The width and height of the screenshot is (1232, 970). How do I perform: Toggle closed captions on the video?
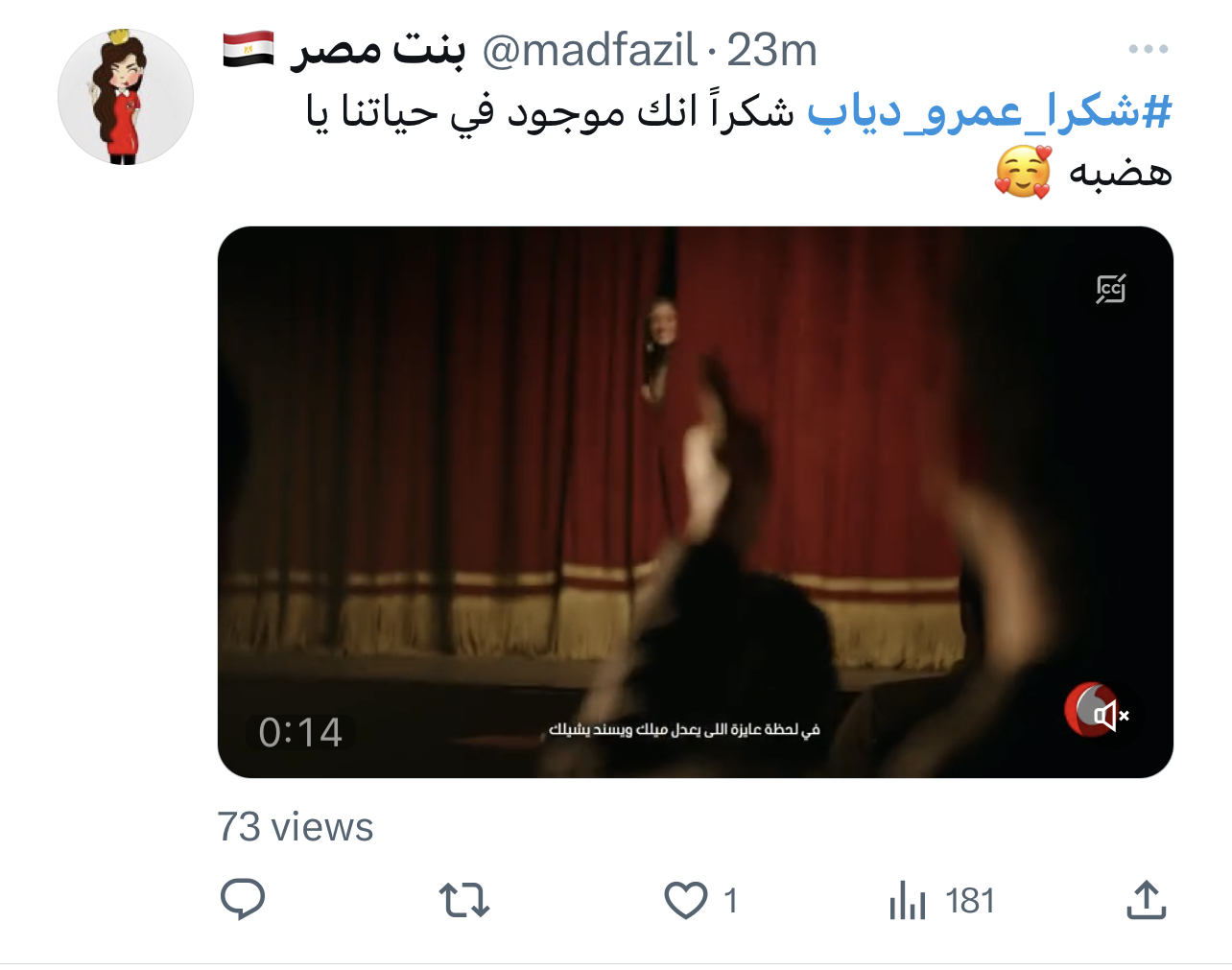point(1110,288)
